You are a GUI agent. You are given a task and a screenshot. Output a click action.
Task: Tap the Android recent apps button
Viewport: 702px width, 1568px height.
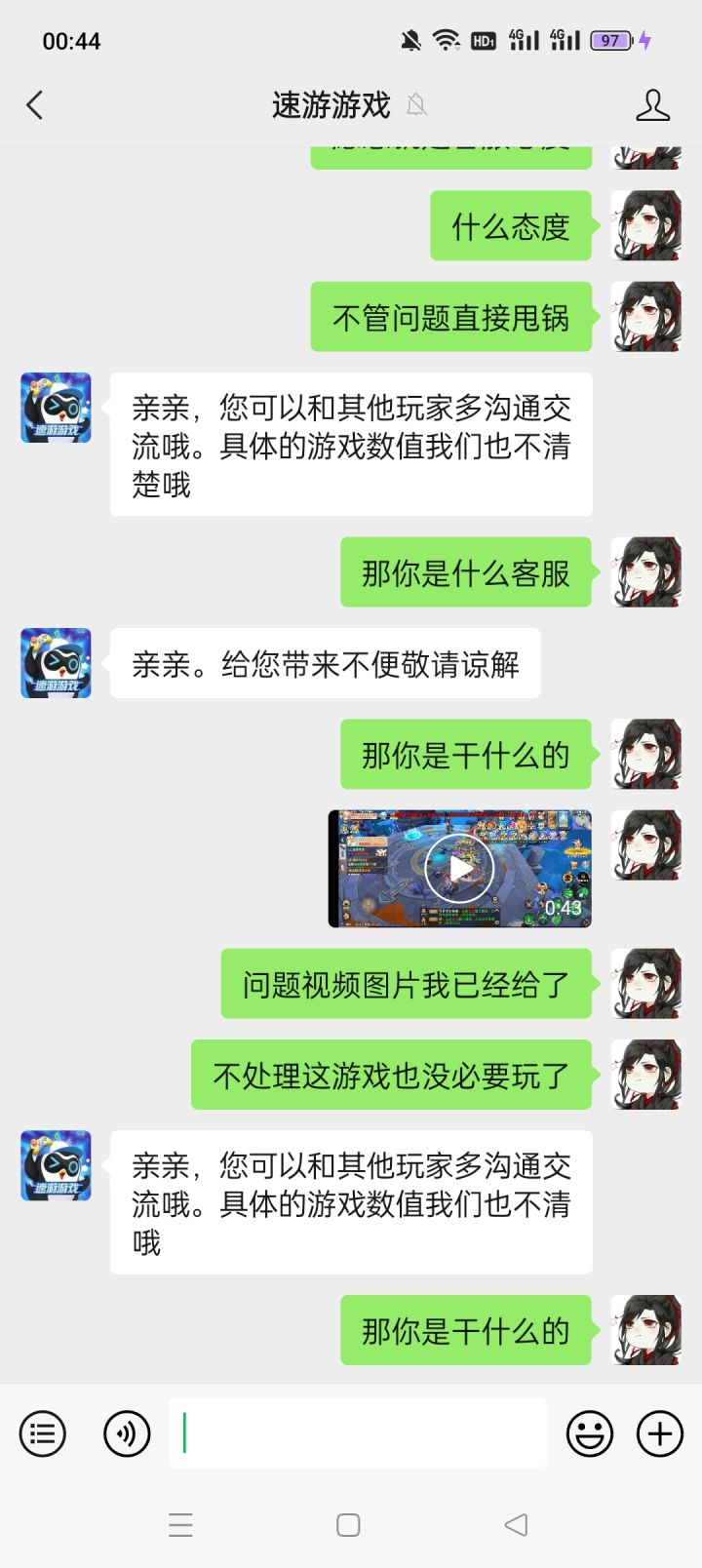click(x=181, y=1523)
